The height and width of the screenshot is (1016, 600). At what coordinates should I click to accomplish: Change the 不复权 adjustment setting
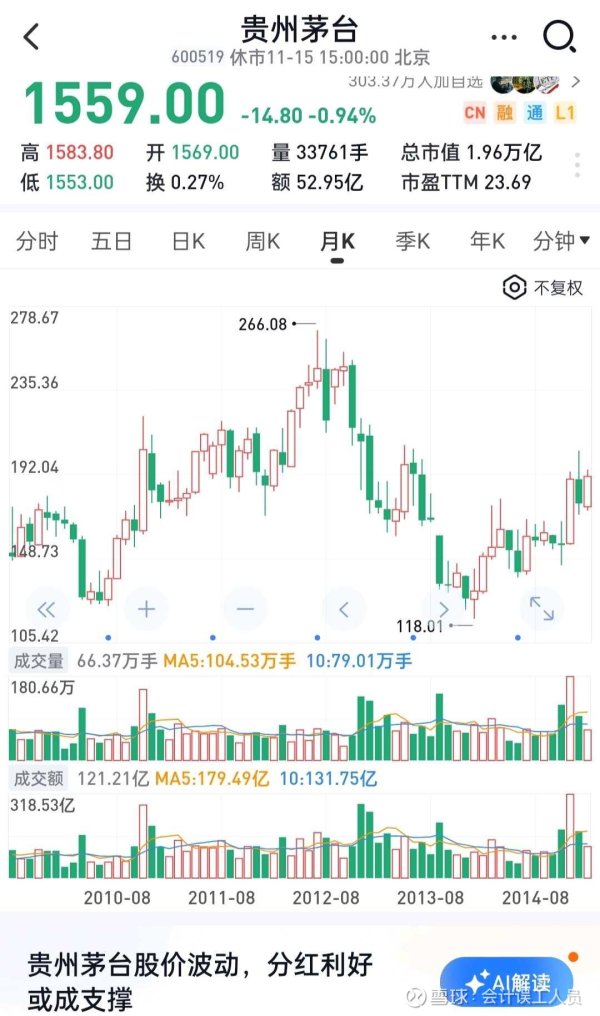(x=543, y=287)
